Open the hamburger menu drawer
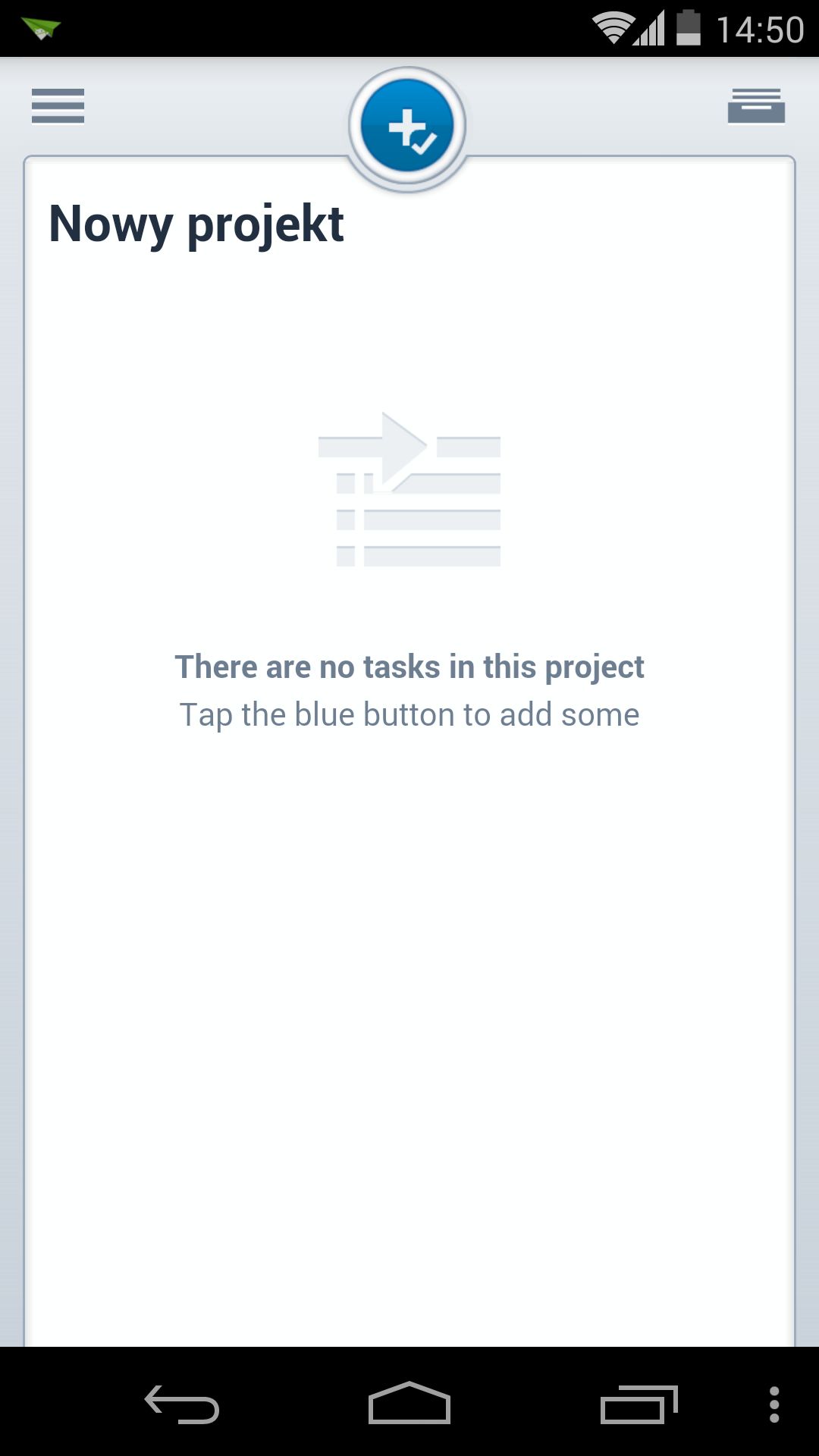 point(58,105)
